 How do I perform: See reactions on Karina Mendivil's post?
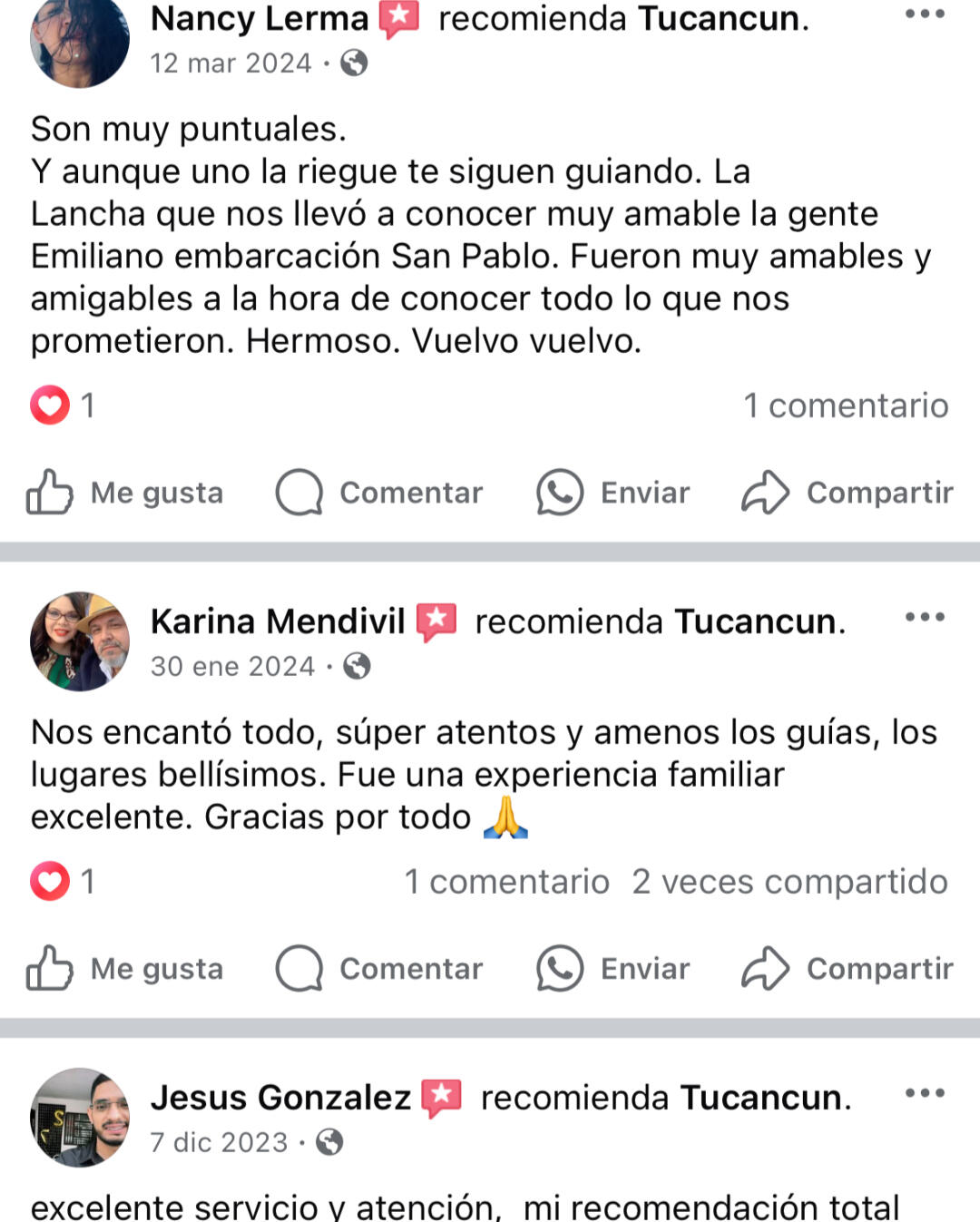(62, 882)
